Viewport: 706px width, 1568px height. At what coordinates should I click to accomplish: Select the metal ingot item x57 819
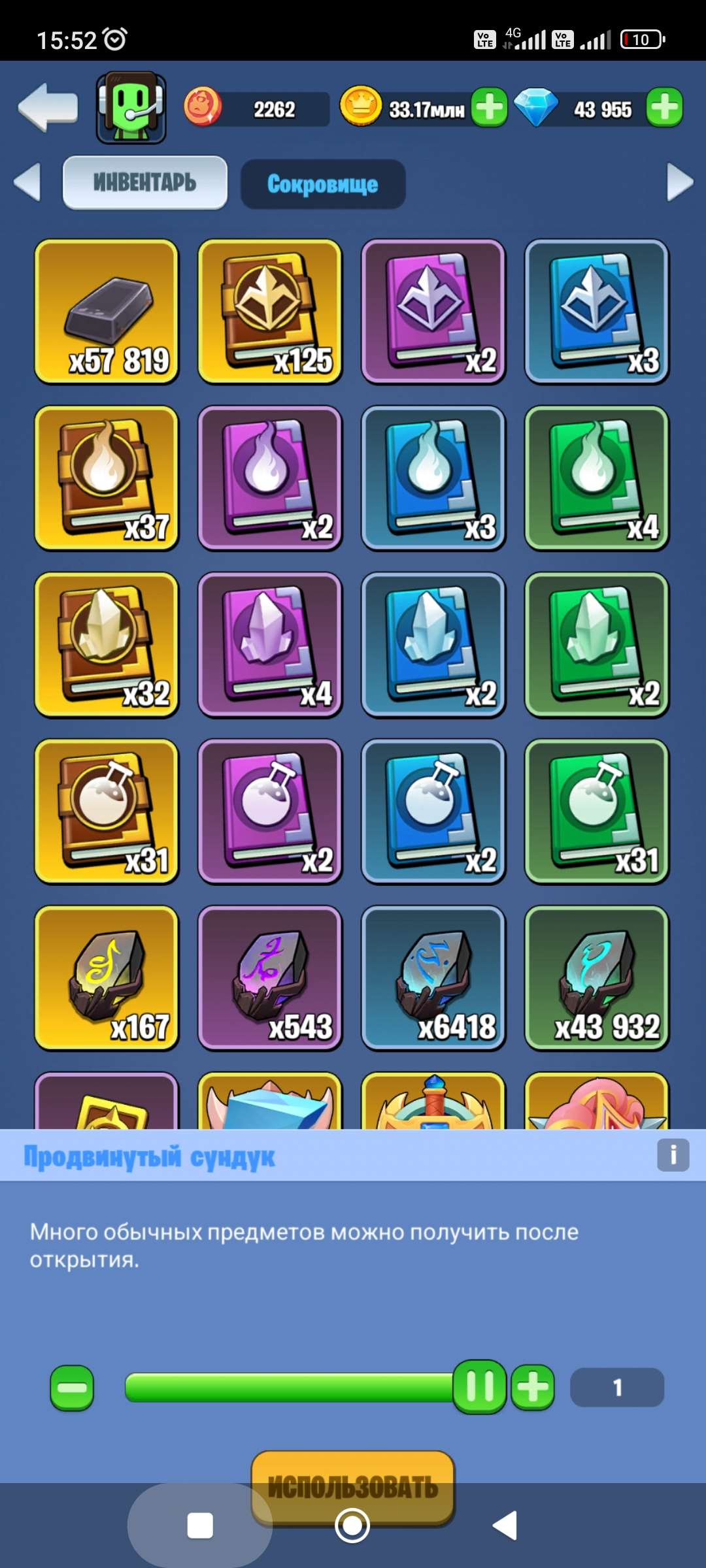pyautogui.click(x=107, y=312)
